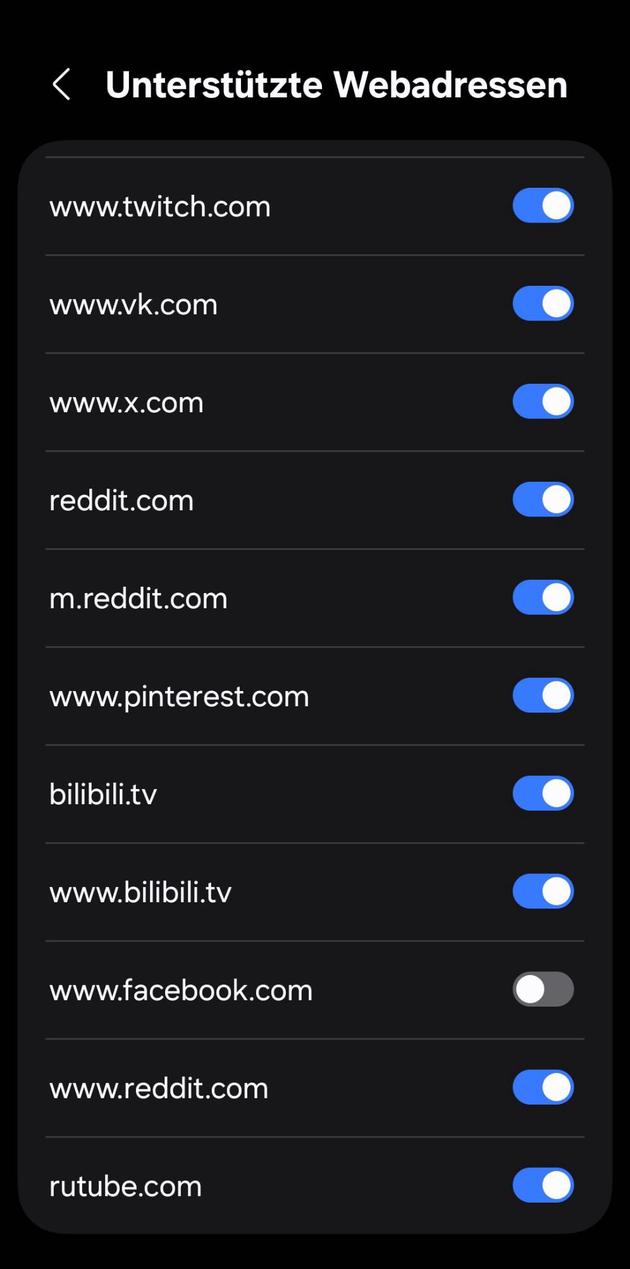Viewport: 630px width, 1269px height.
Task: Enable the www.facebook.com switch
Action: pos(543,990)
